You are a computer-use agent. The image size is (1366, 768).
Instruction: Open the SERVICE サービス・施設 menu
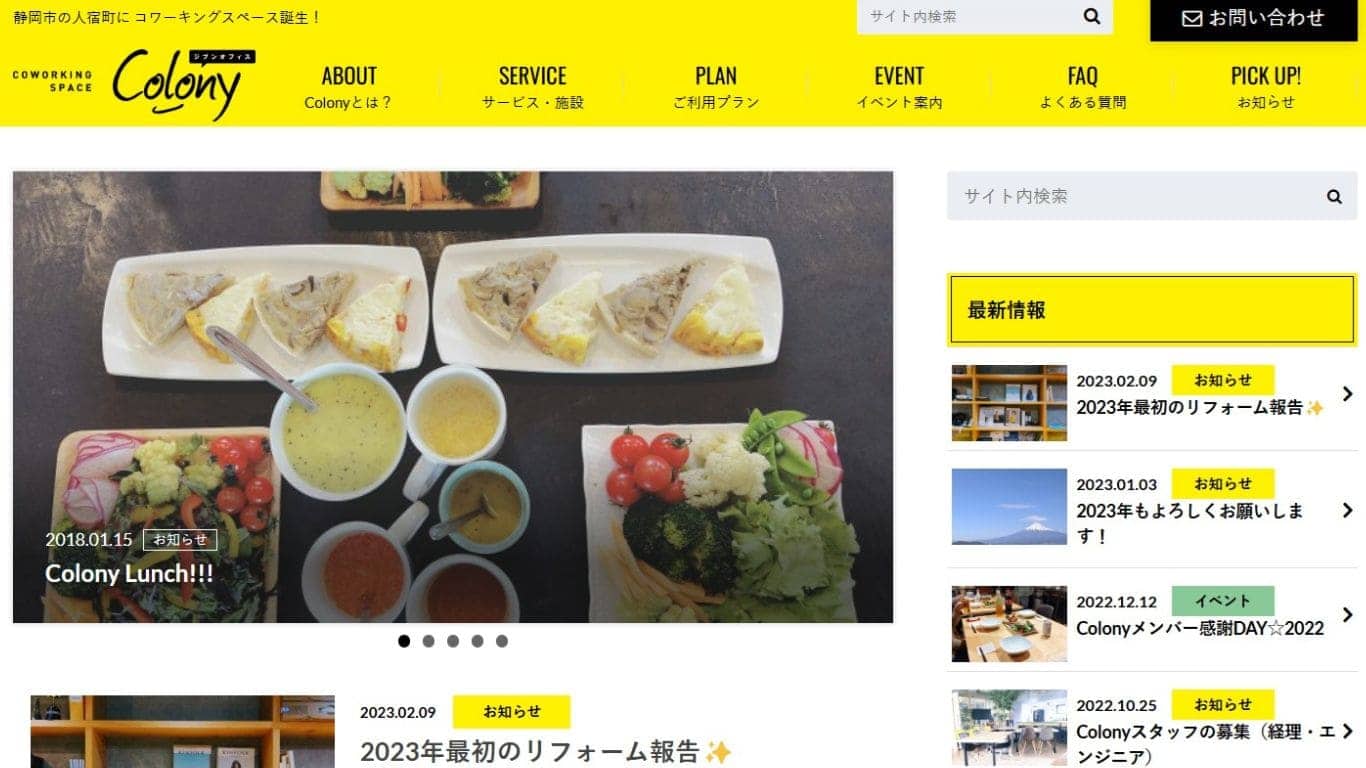coord(532,87)
